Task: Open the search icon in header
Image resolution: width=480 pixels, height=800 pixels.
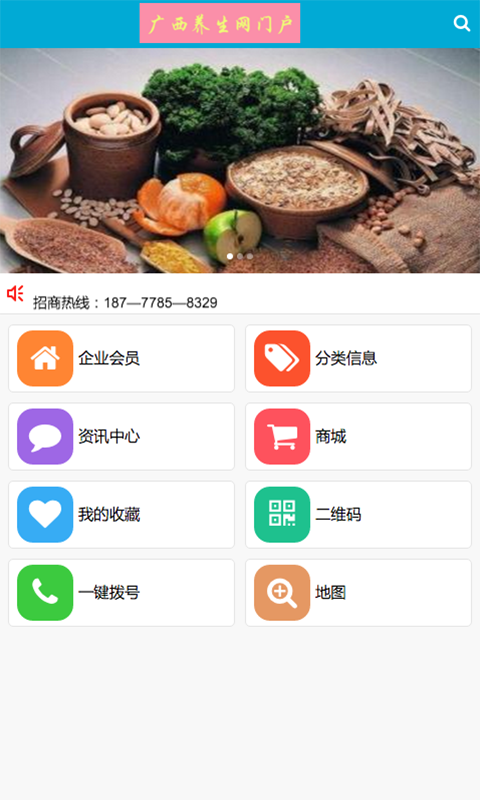Action: pyautogui.click(x=461, y=23)
